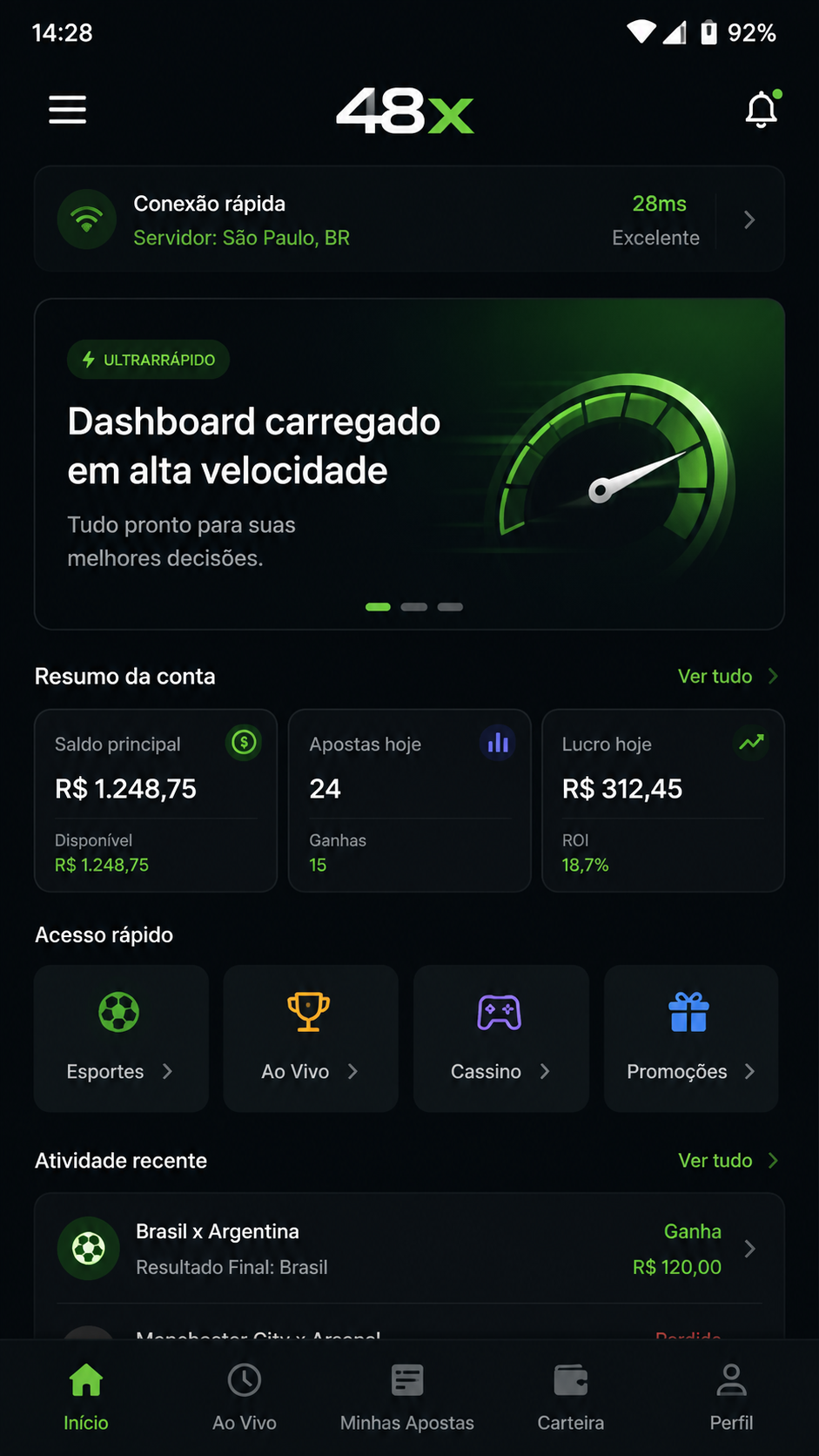The width and height of the screenshot is (819, 1456).
Task: Go to Cassino
Action: pos(501,1038)
